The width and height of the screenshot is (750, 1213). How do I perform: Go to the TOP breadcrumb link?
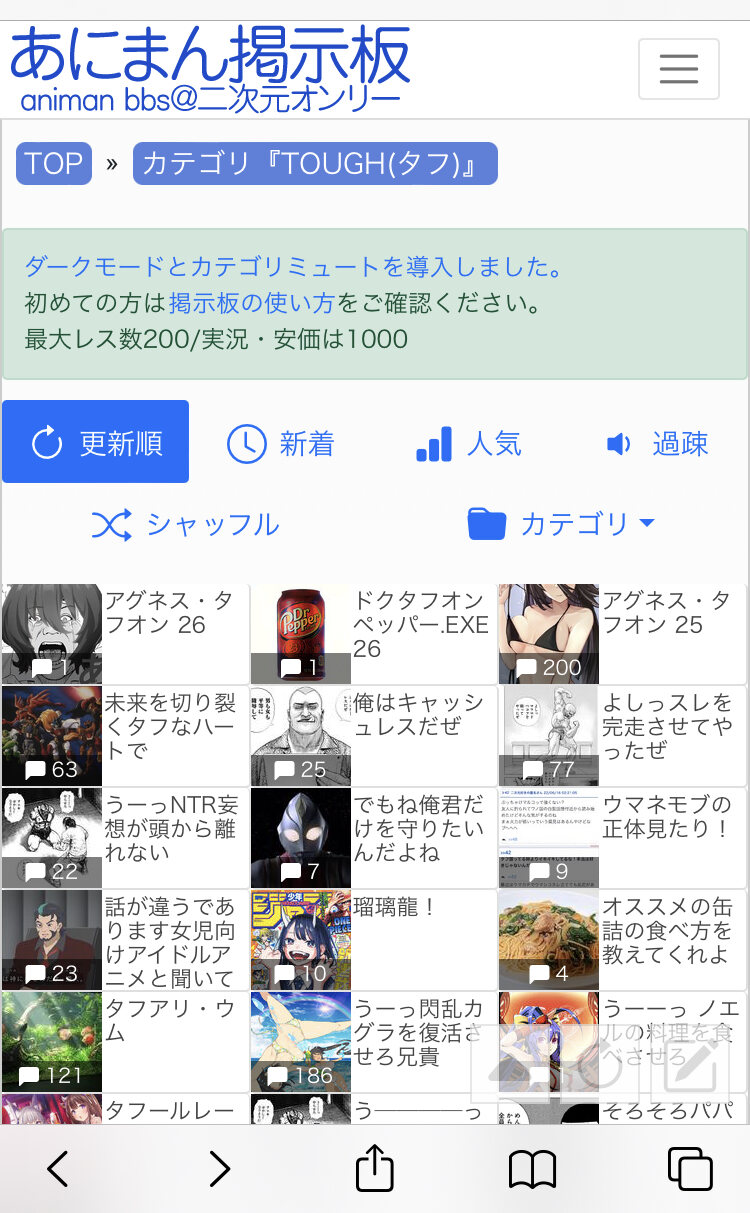pyautogui.click(x=54, y=164)
